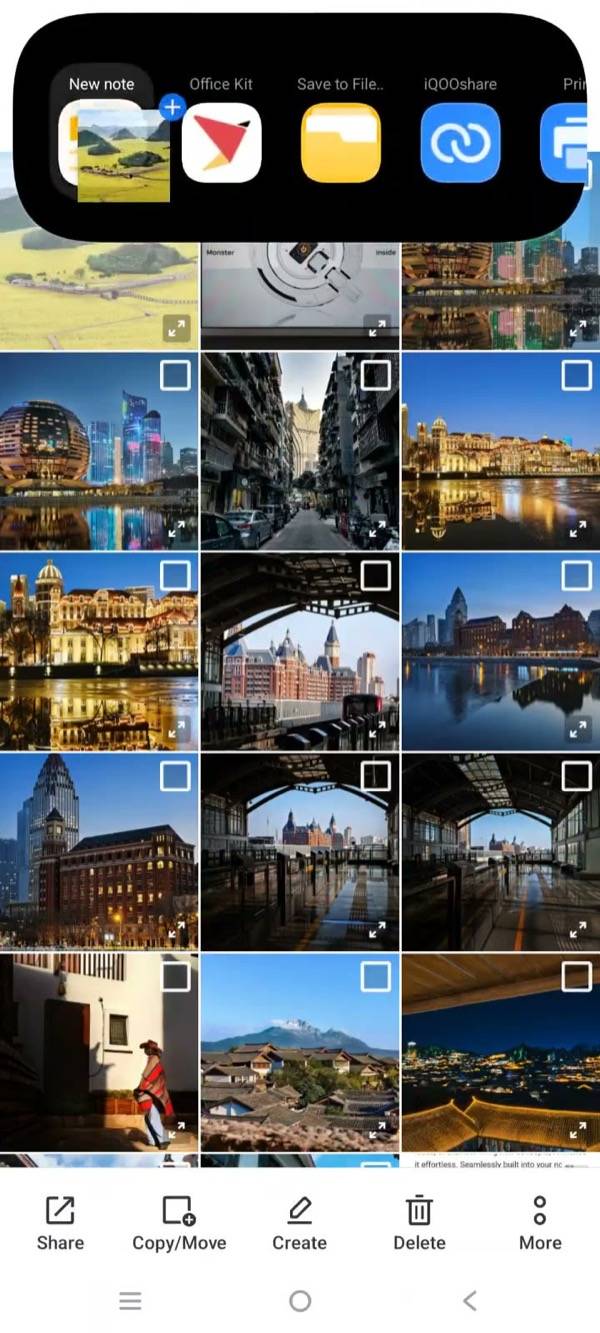Tap the Create pencil button

click(x=299, y=1223)
